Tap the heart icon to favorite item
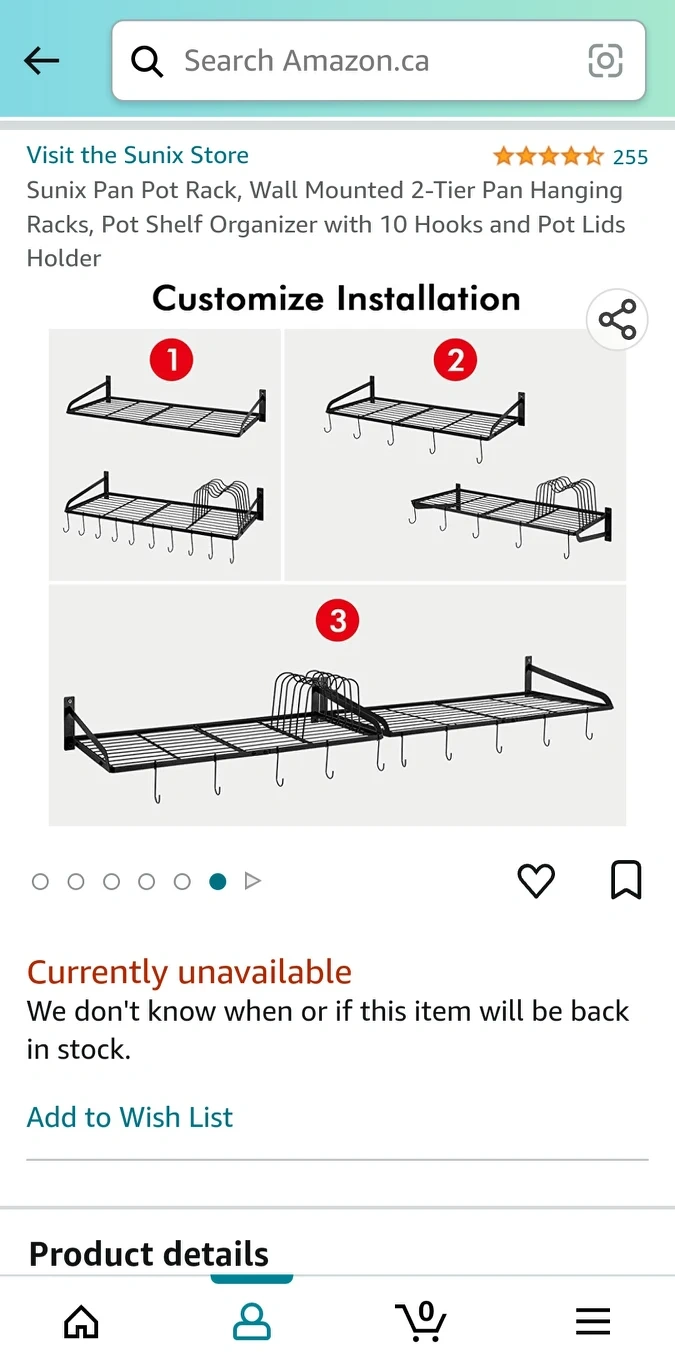 click(x=536, y=881)
